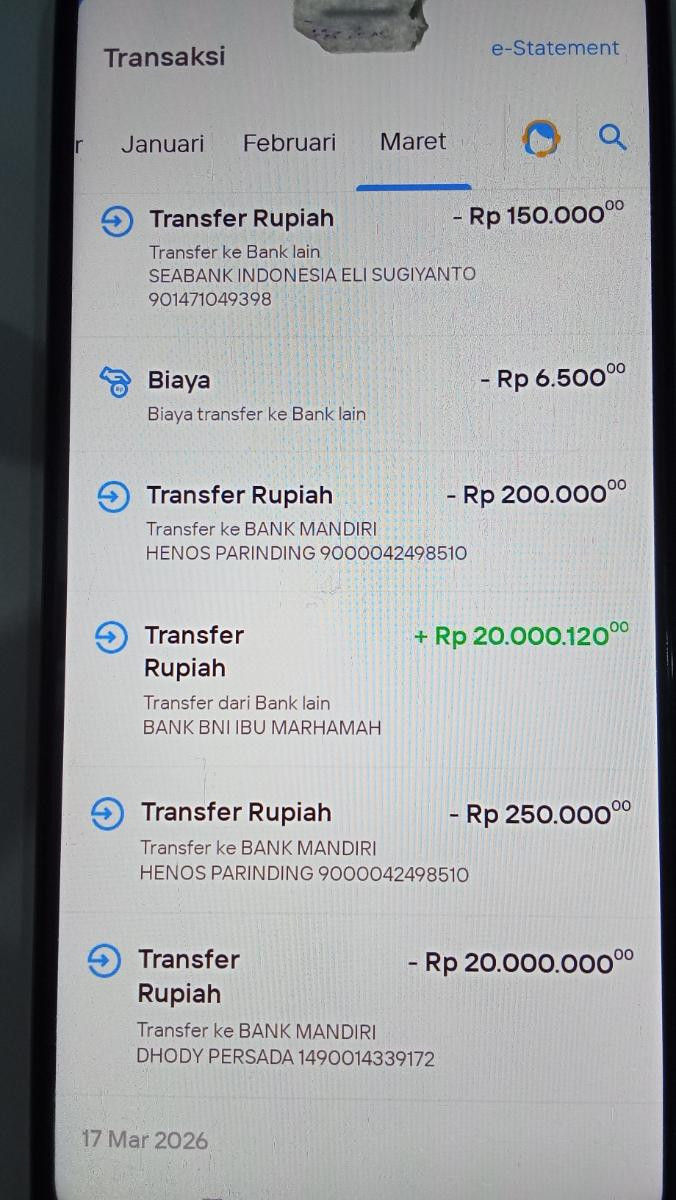Image resolution: width=676 pixels, height=1200 pixels.
Task: Switch to the Februari tab
Action: pyautogui.click(x=289, y=143)
